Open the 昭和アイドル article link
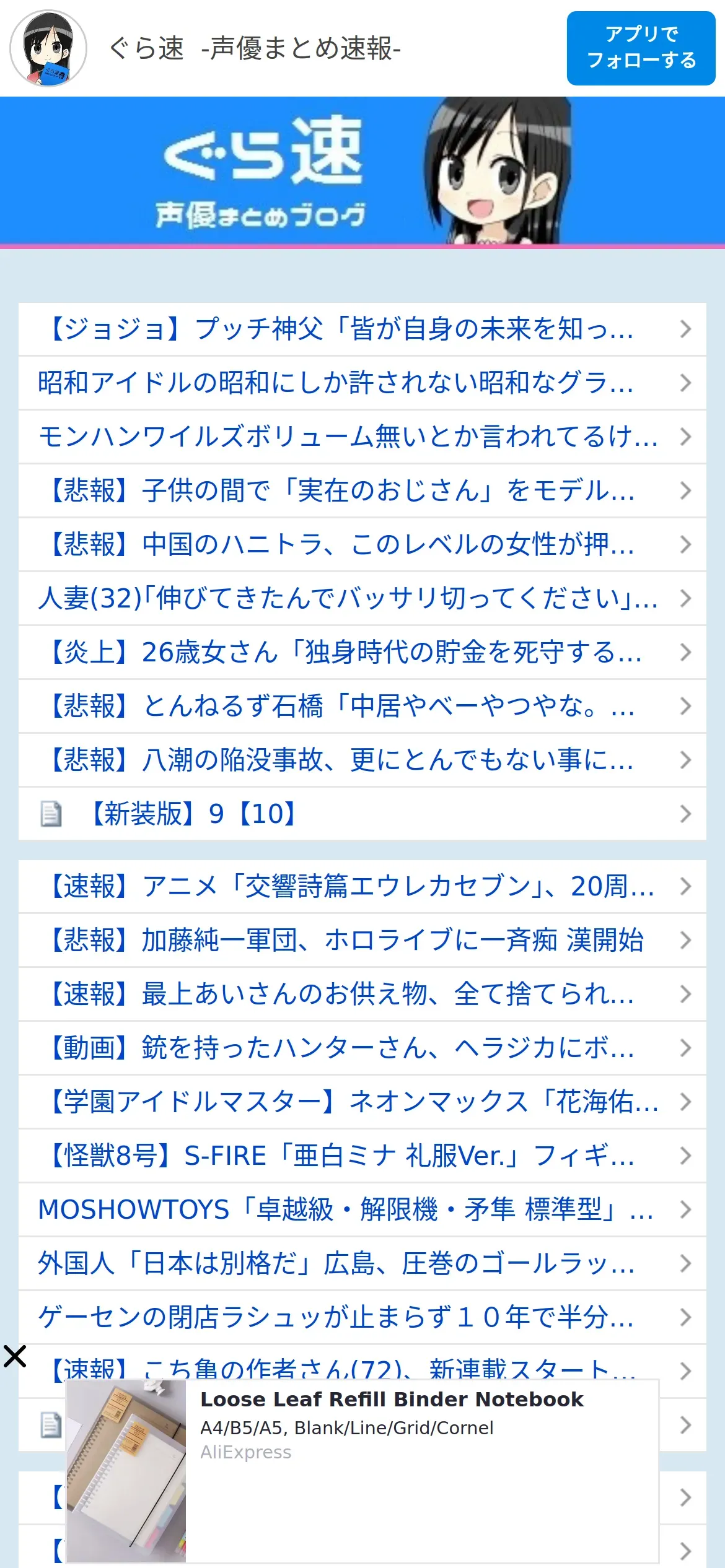This screenshot has height=1568, width=725. (x=362, y=383)
